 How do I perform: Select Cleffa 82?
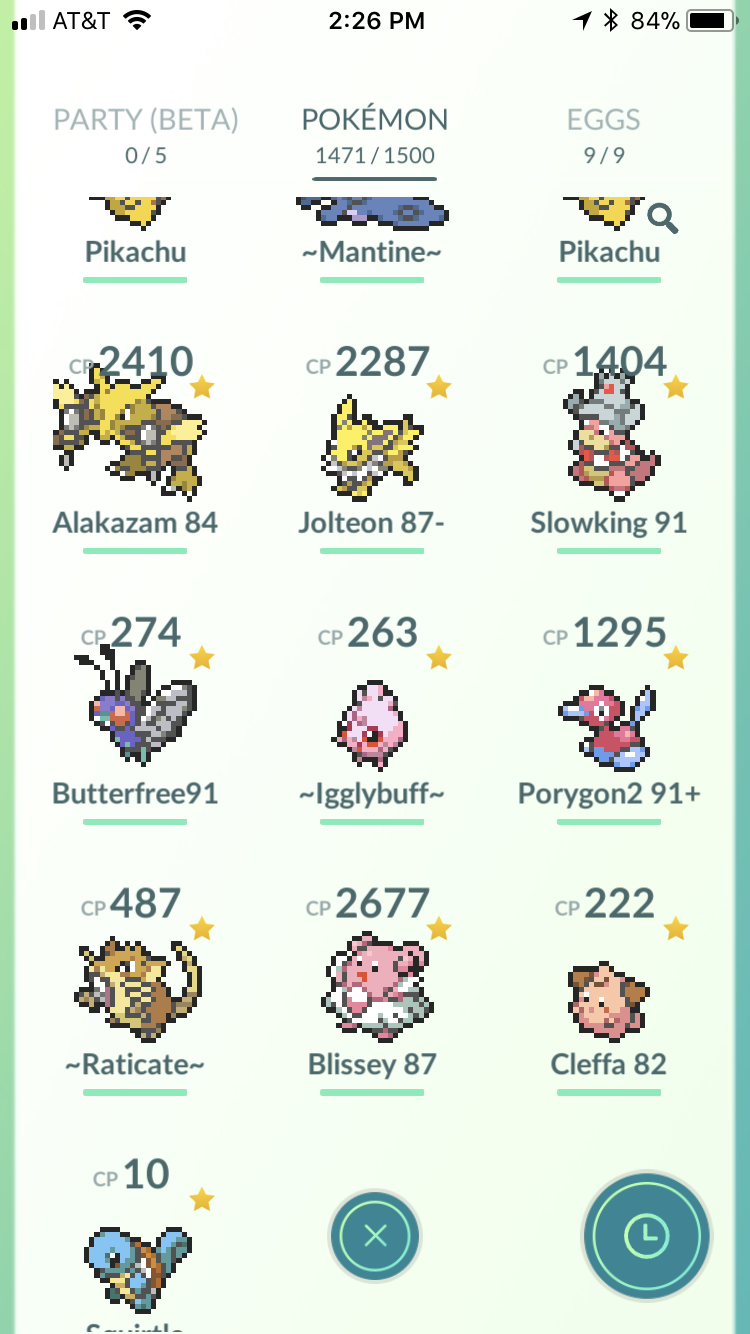pyautogui.click(x=609, y=983)
